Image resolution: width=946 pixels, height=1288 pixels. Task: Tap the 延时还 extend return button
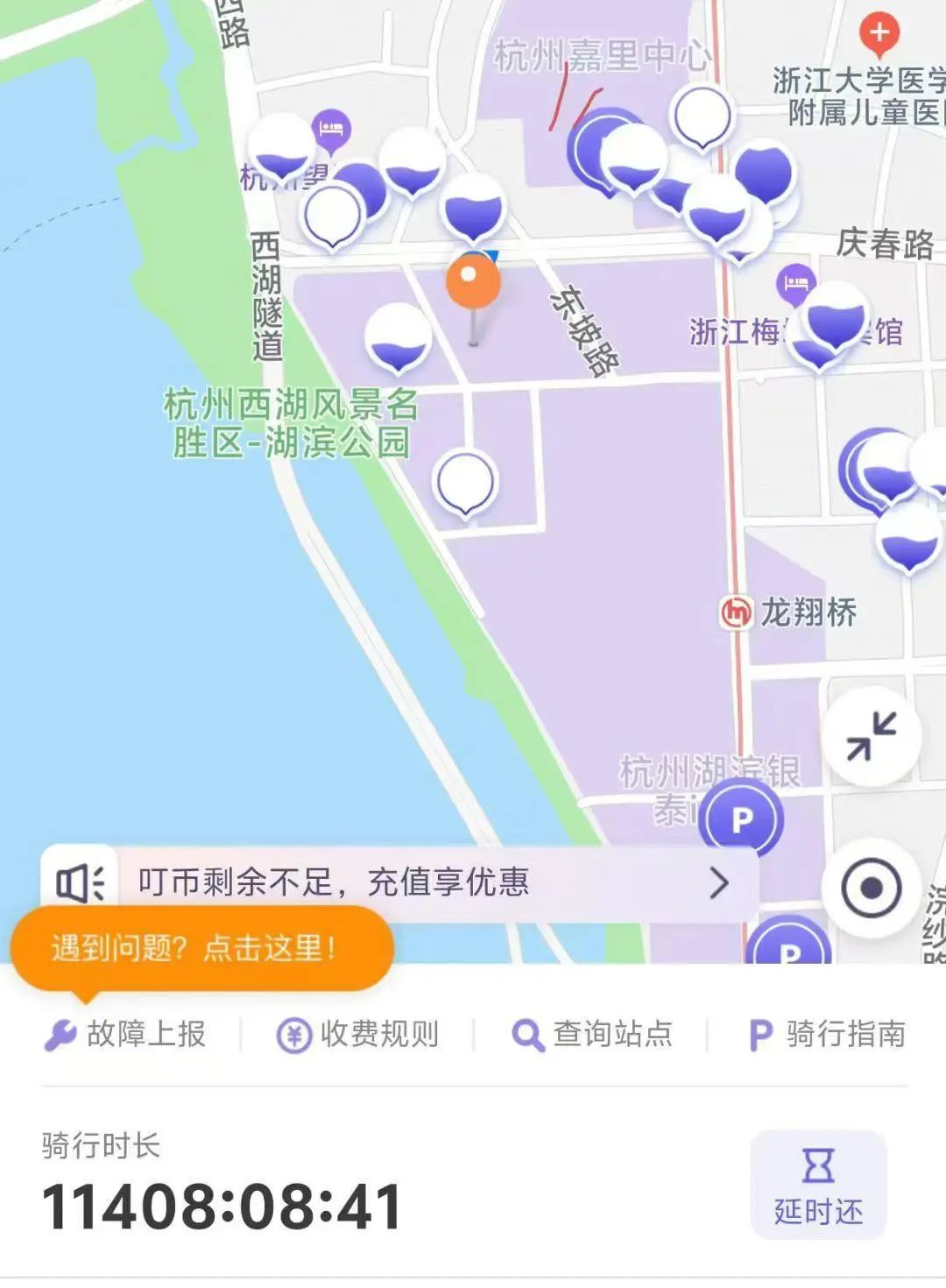click(818, 1185)
